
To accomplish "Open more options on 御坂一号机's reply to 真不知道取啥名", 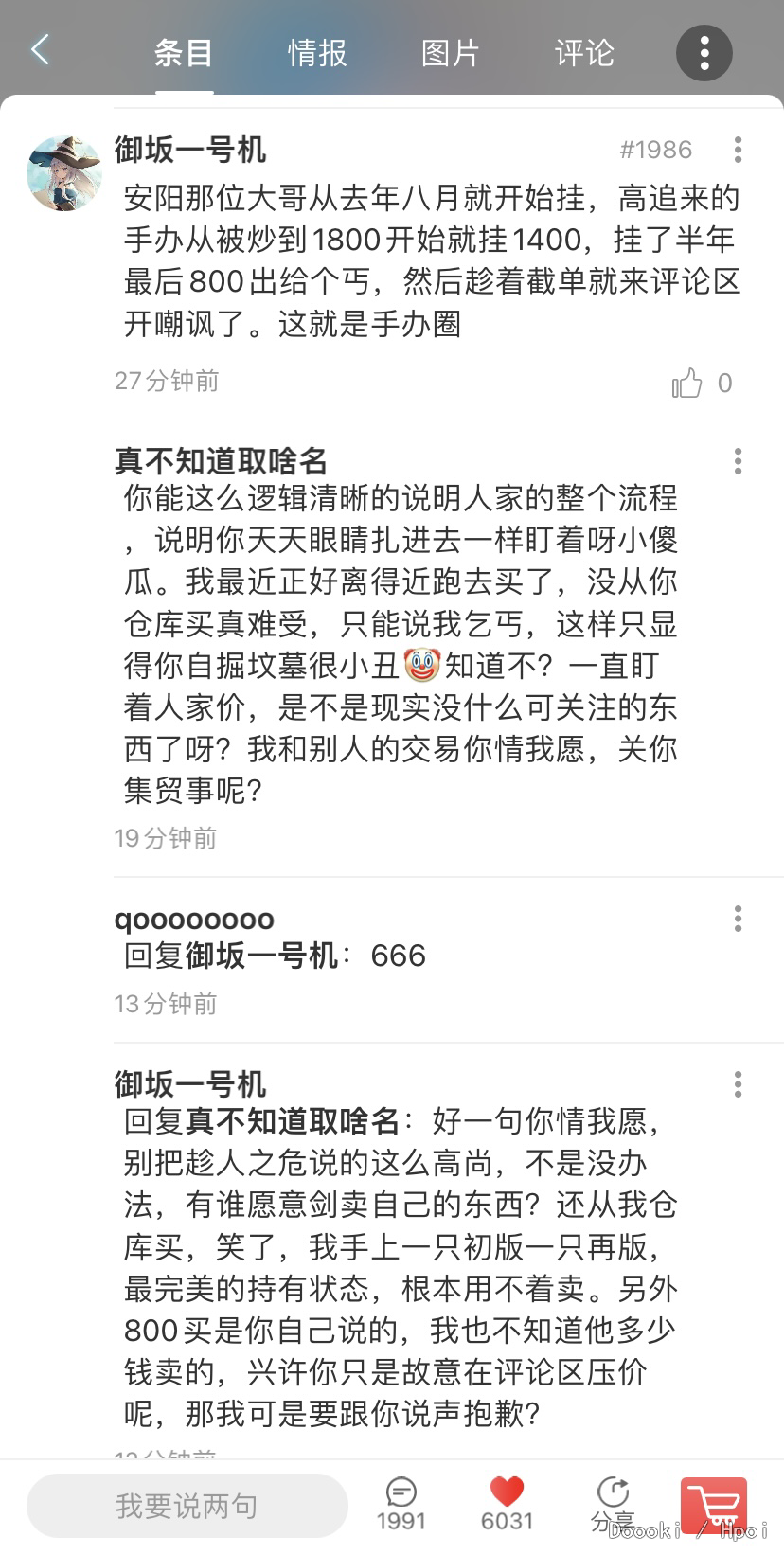I will 738,1084.
